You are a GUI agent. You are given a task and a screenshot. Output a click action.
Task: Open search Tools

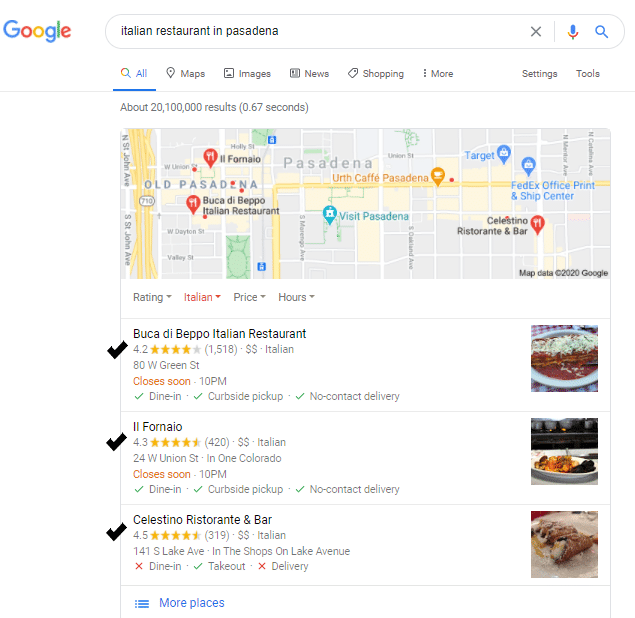click(x=588, y=74)
